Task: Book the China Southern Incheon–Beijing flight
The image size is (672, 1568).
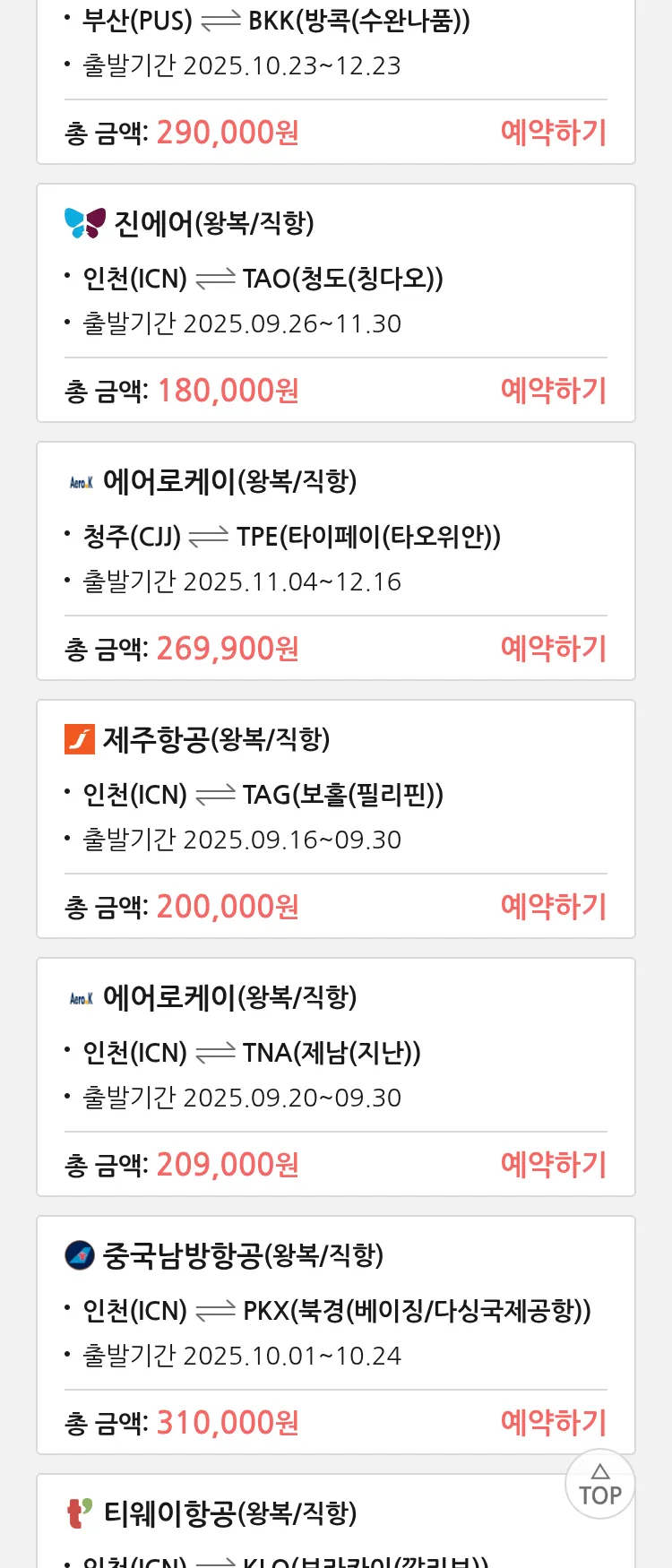Action: point(553,1423)
